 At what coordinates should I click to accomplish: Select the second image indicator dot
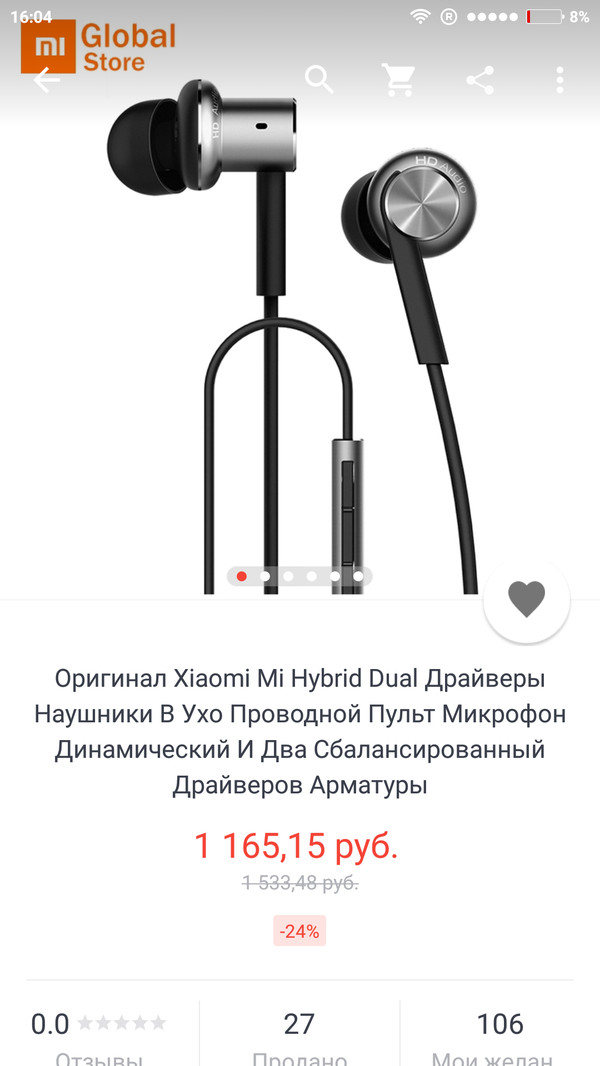point(265,576)
